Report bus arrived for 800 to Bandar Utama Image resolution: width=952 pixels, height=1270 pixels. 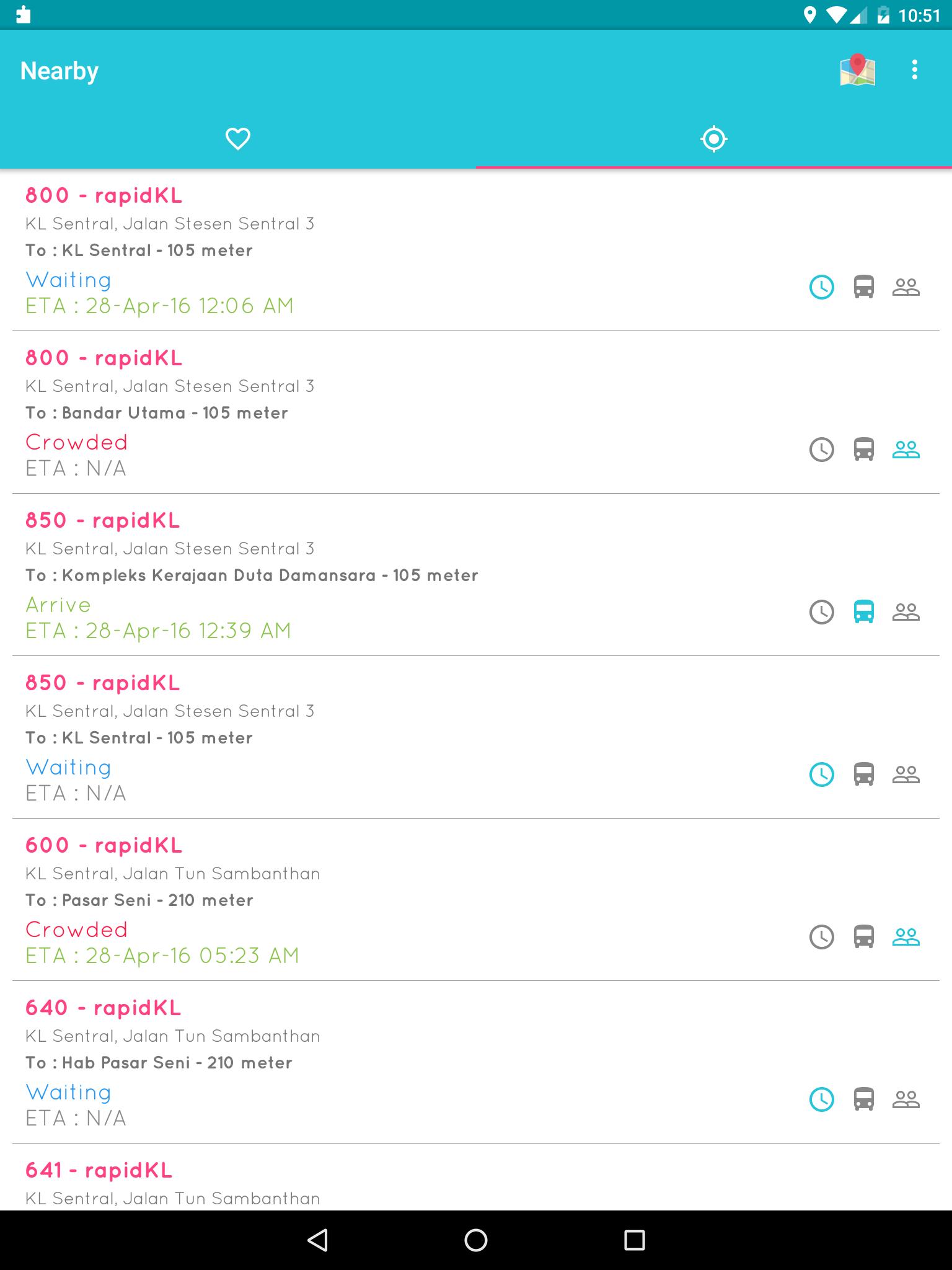864,450
